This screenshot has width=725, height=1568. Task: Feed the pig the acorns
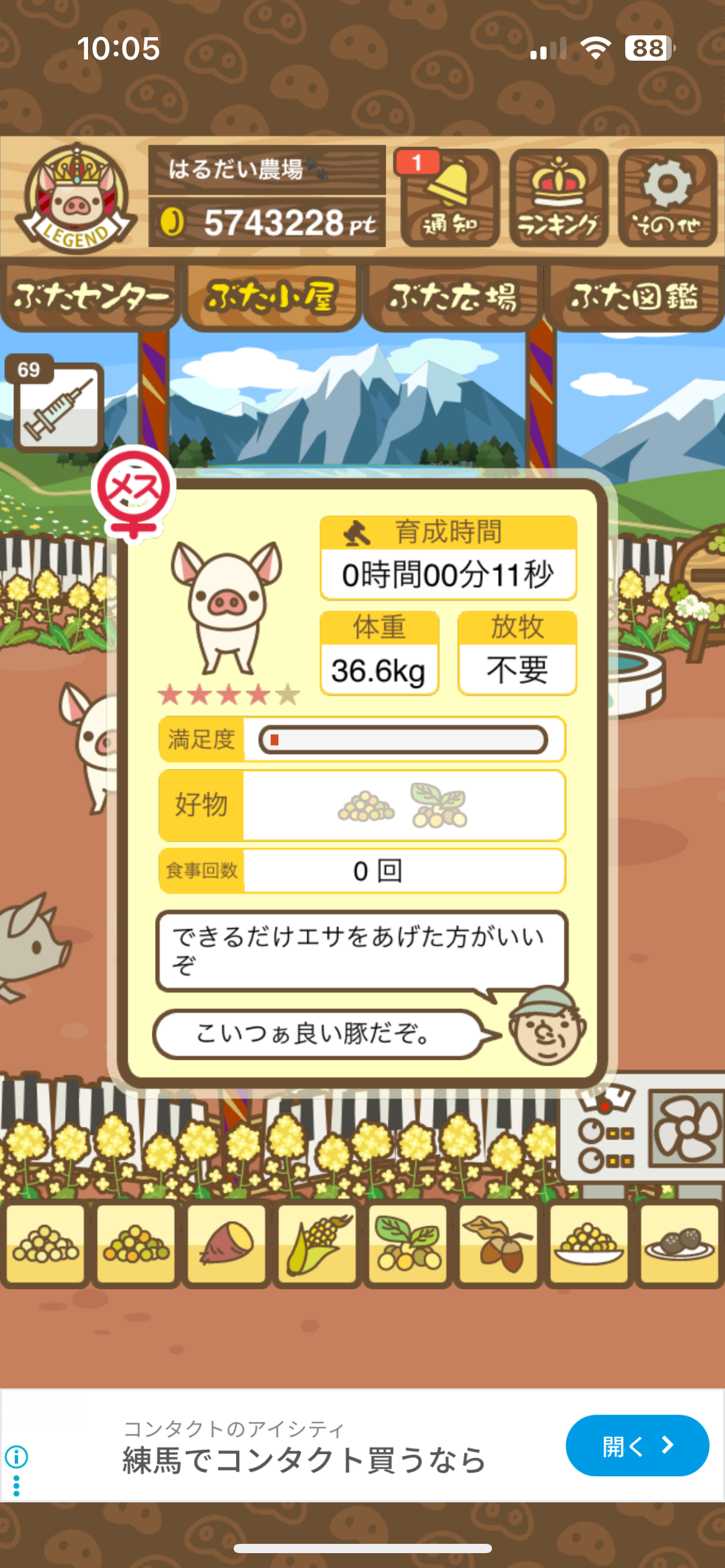click(x=498, y=1244)
